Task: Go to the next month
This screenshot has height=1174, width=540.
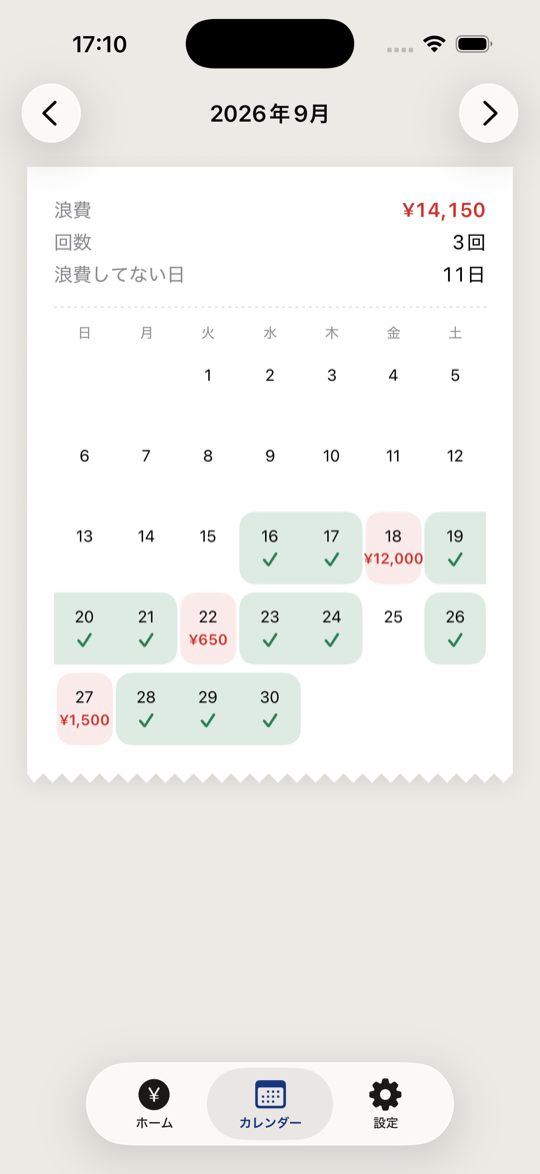Action: click(x=488, y=113)
